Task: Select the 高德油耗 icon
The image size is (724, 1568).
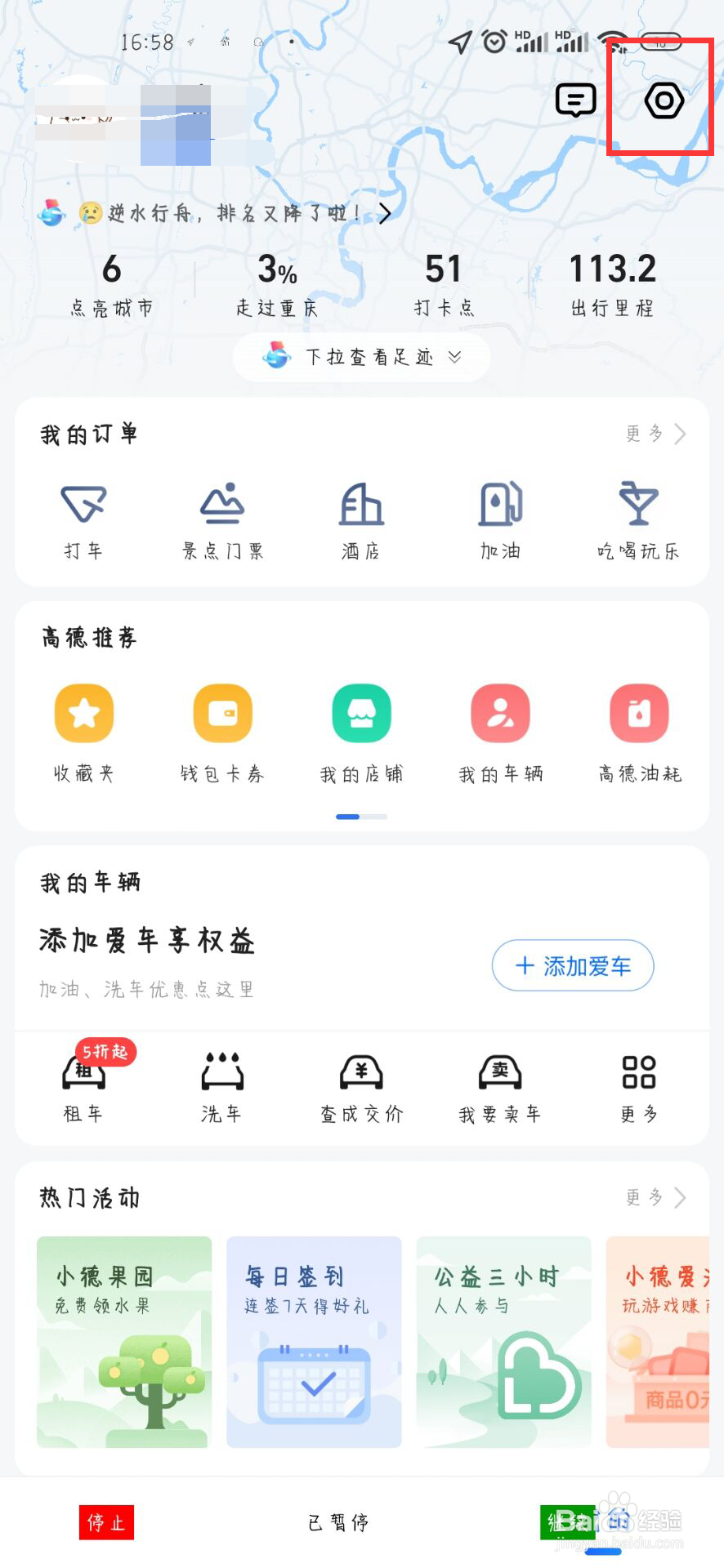Action: (638, 713)
